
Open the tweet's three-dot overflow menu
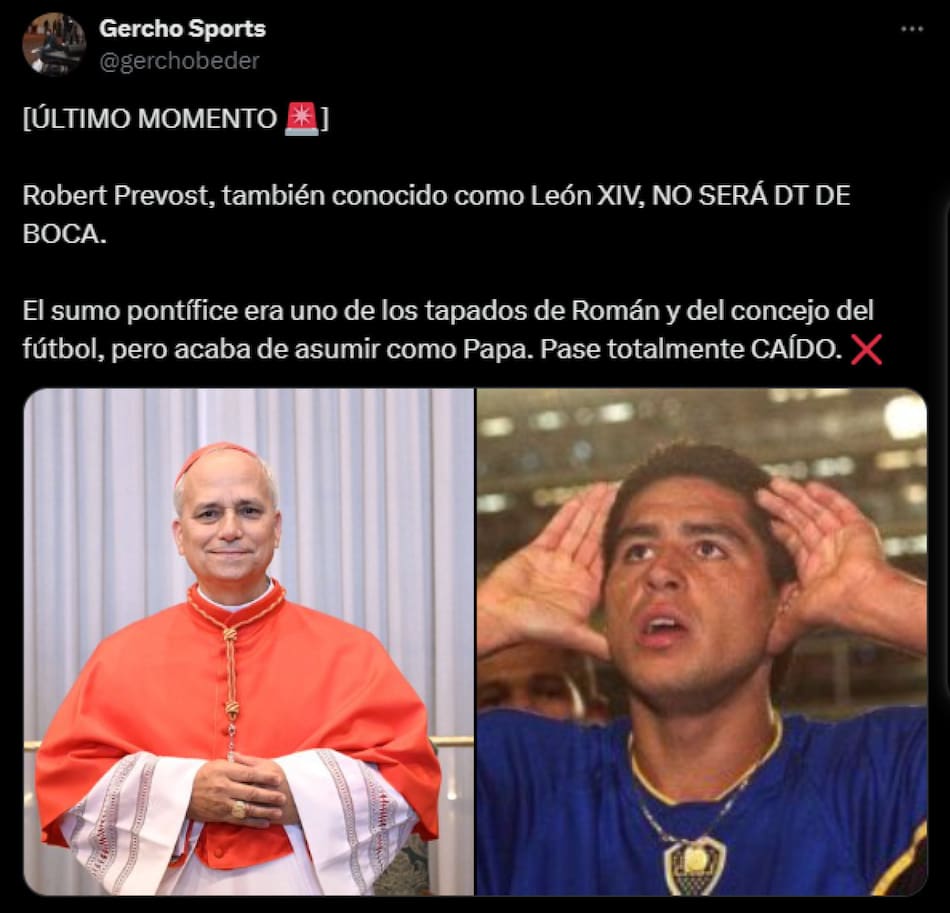tap(911, 29)
